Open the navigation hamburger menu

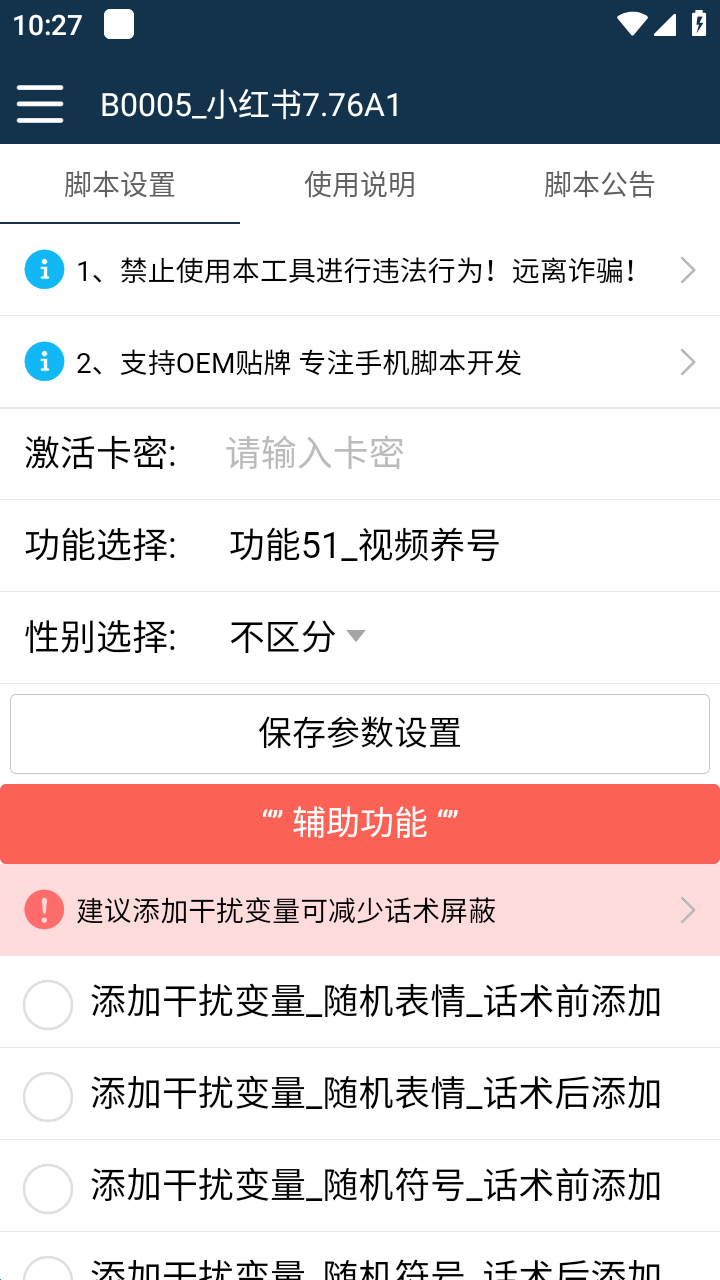[40, 103]
